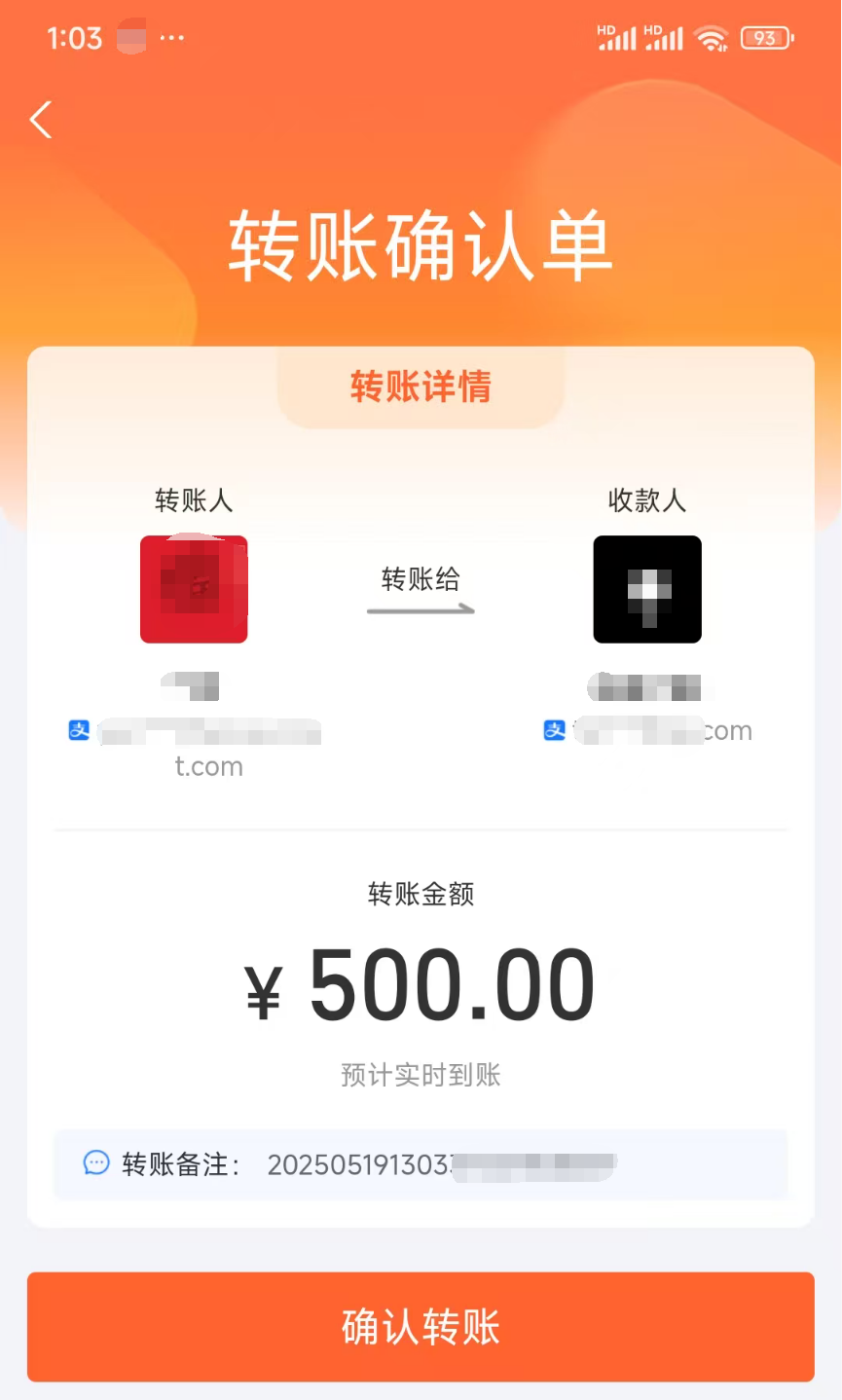
Task: Go back using the top-left arrow
Action: click(x=41, y=120)
